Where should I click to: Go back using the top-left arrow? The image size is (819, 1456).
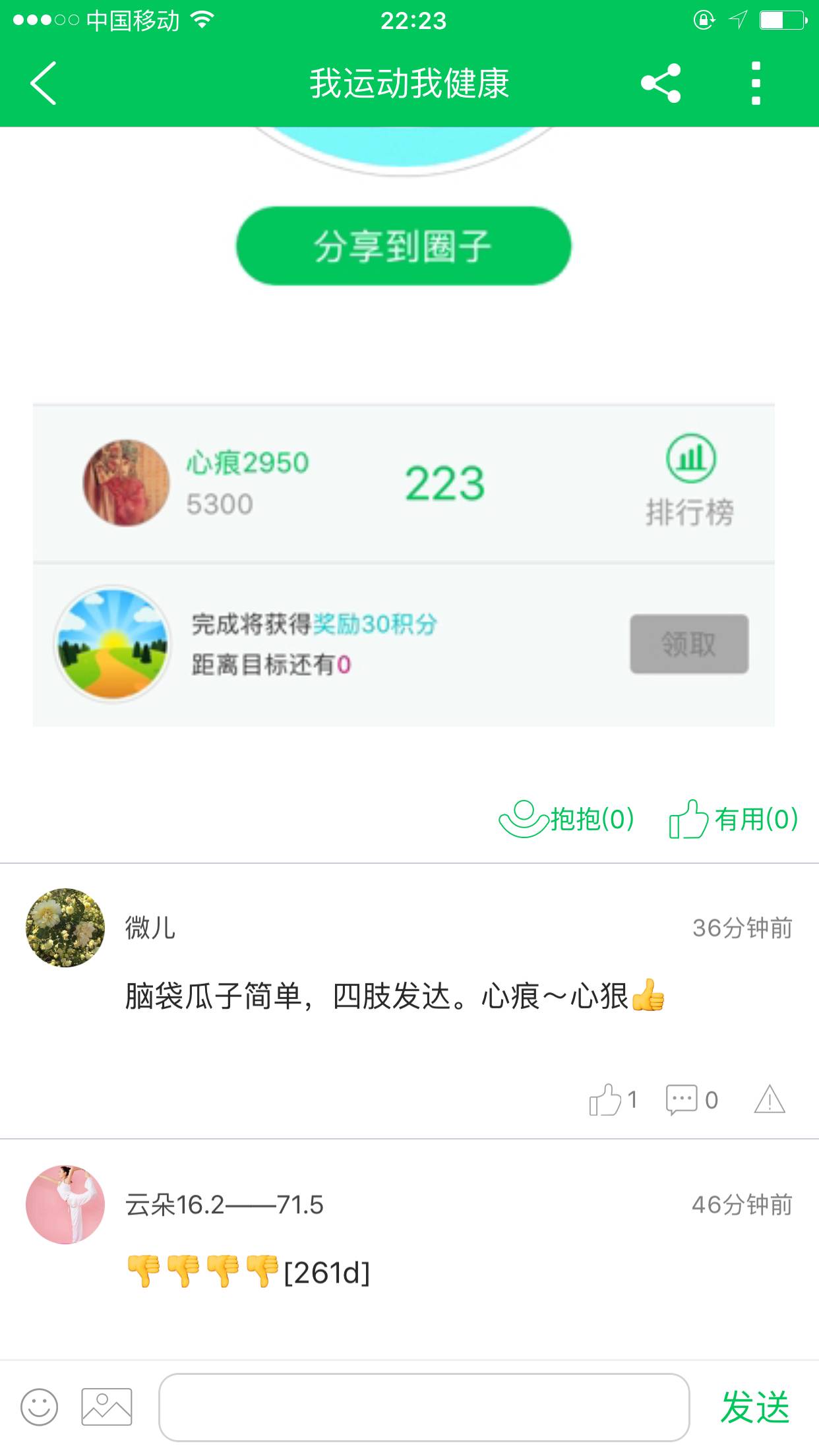44,84
